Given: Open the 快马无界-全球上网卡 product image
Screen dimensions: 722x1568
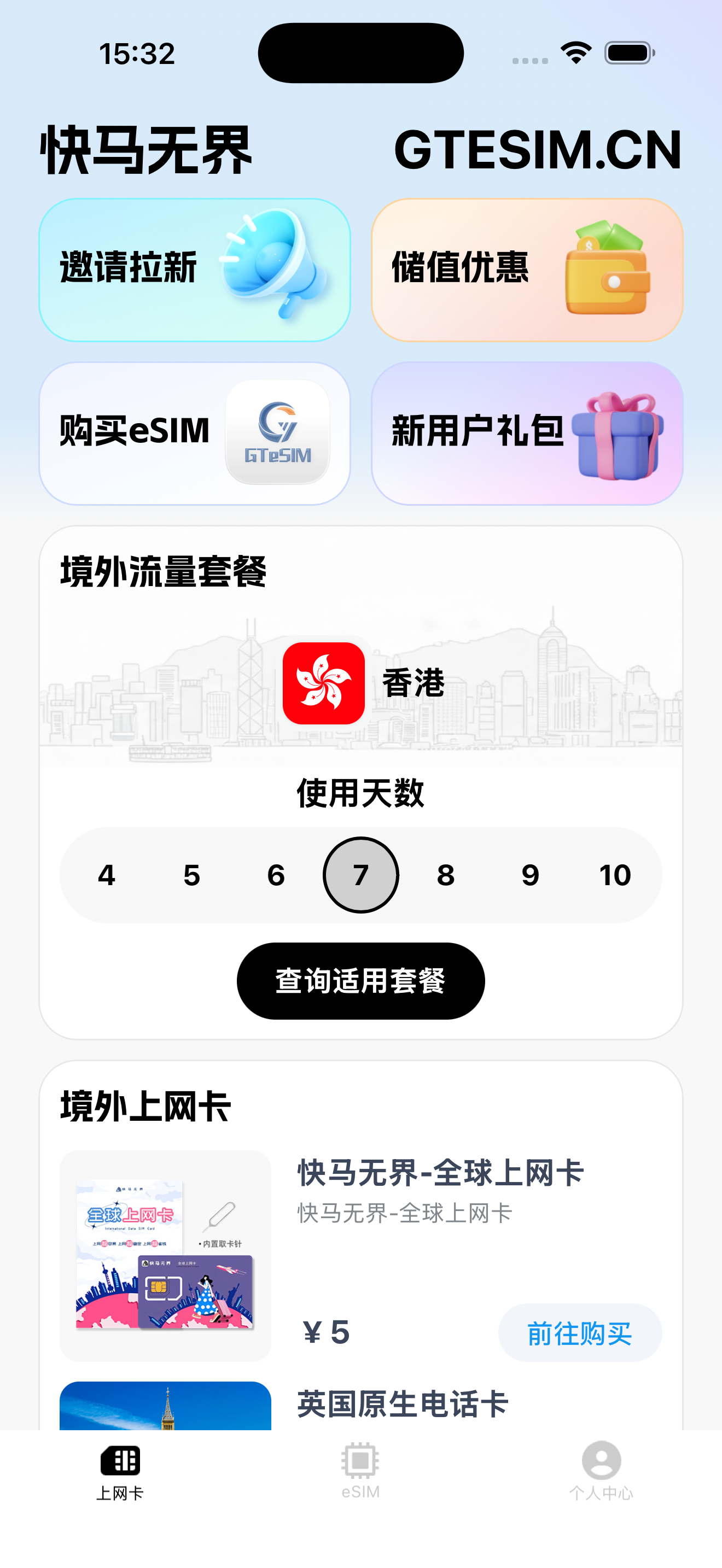Looking at the screenshot, I should click(165, 1256).
